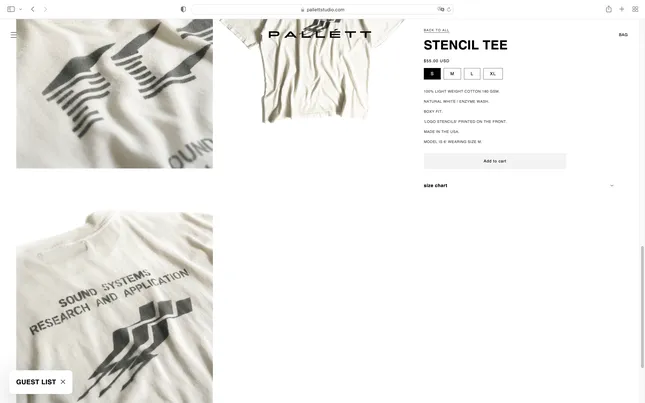Show the browser tab overview

635,9
